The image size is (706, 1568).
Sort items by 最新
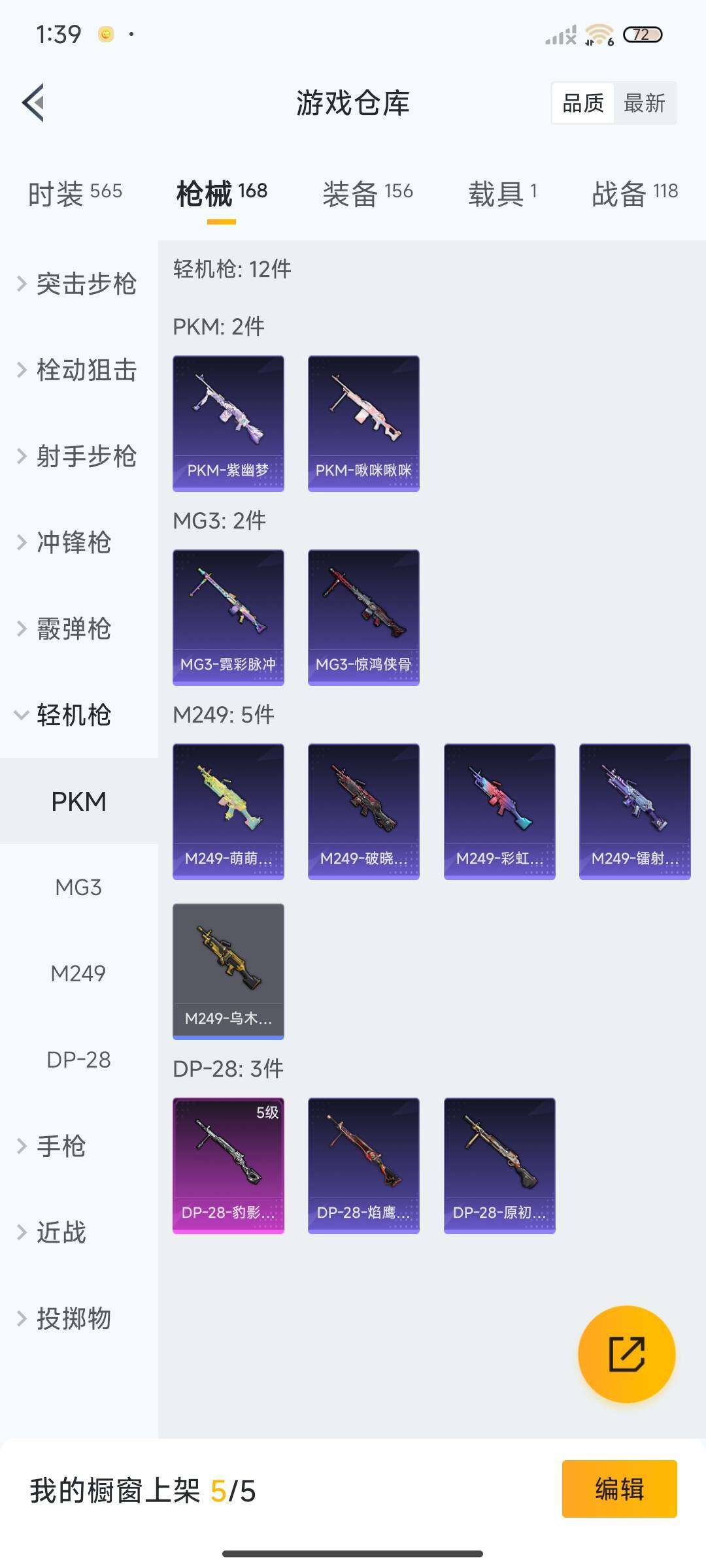tap(644, 103)
